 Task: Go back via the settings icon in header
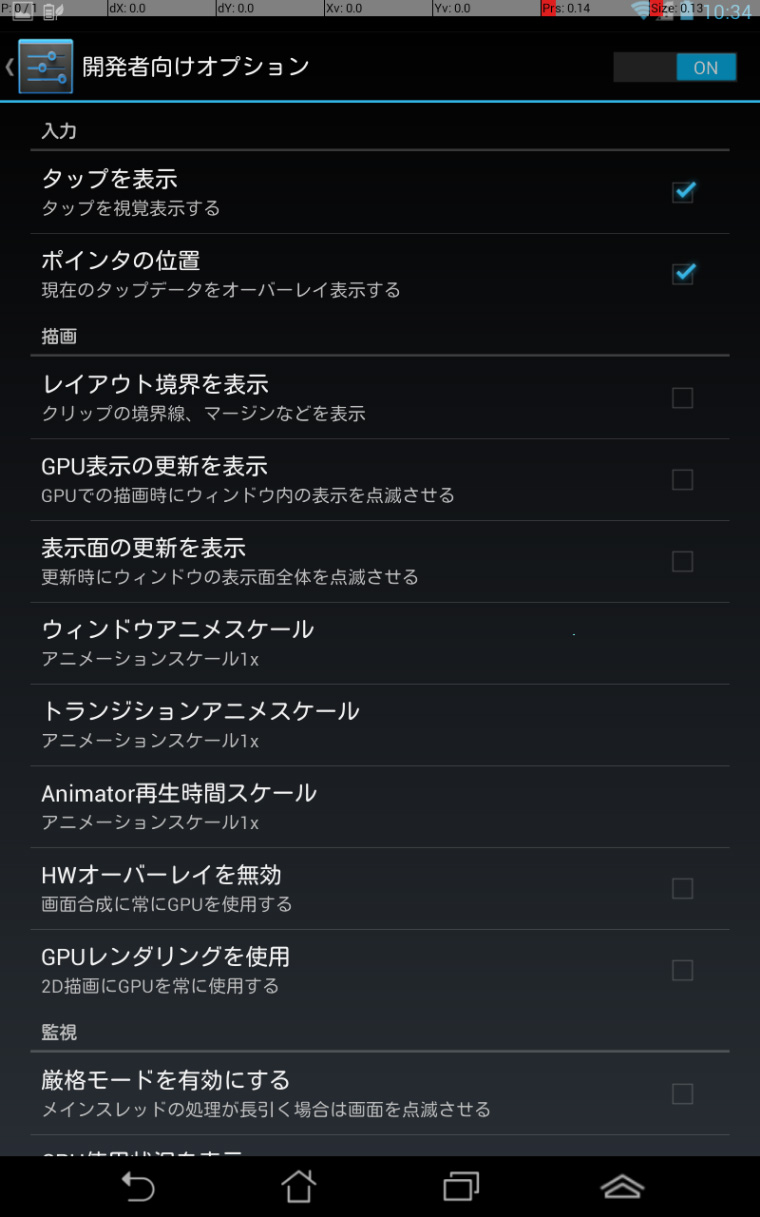[x=44, y=67]
